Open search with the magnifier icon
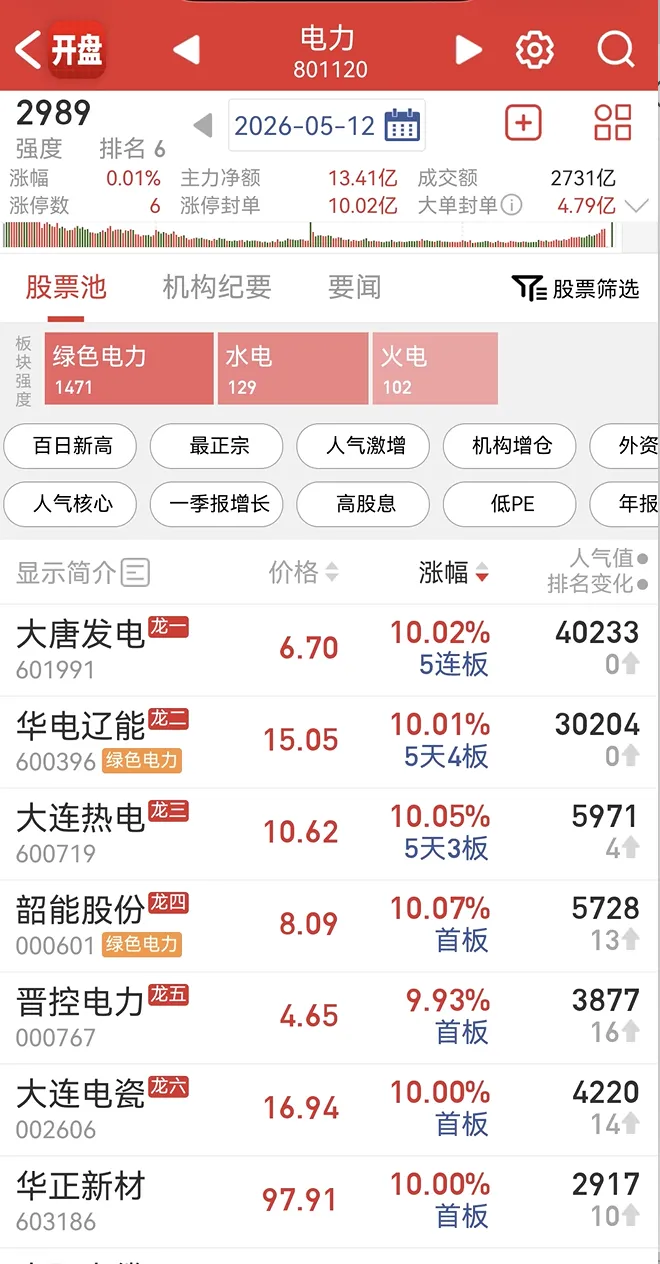 [x=616, y=49]
